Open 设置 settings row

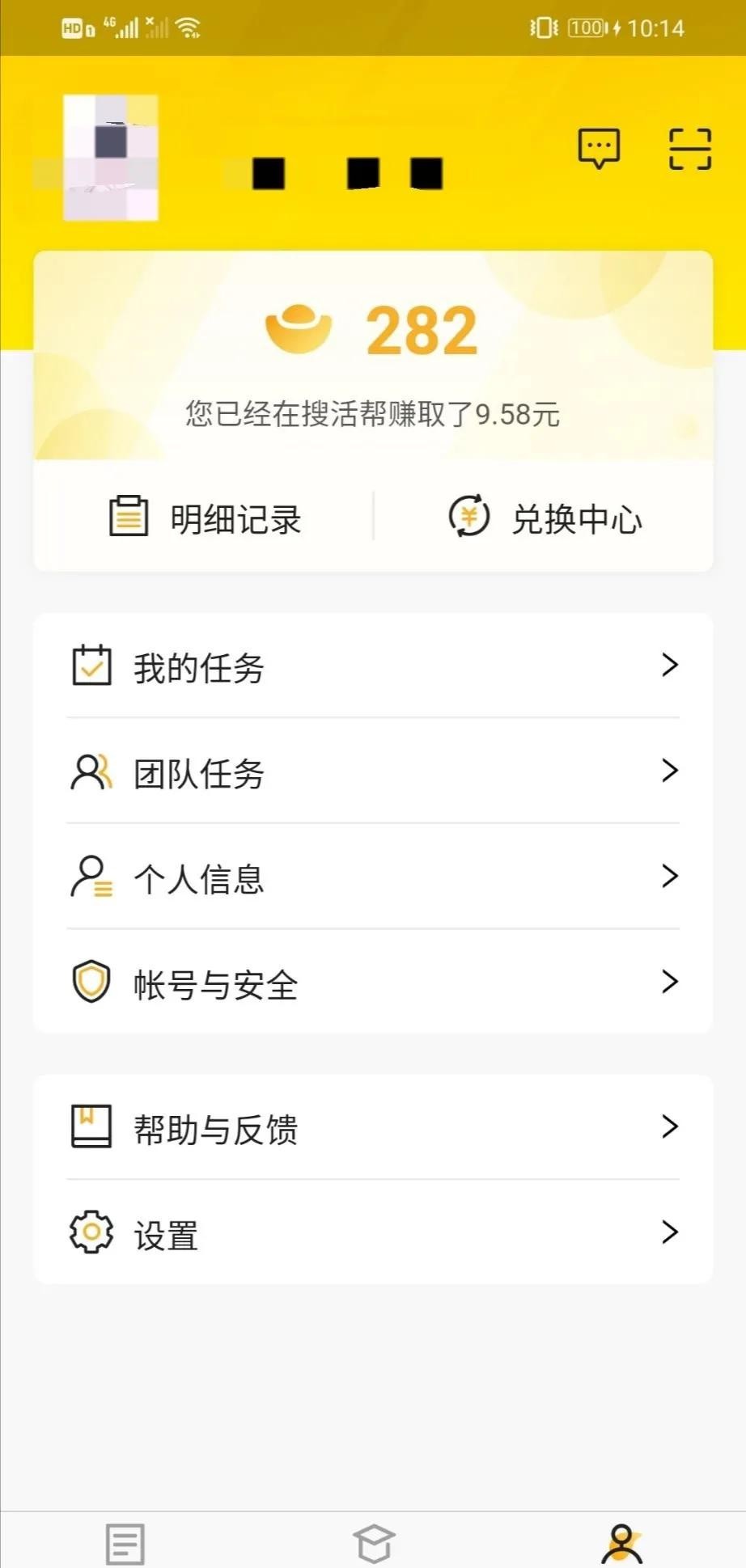[x=373, y=1233]
